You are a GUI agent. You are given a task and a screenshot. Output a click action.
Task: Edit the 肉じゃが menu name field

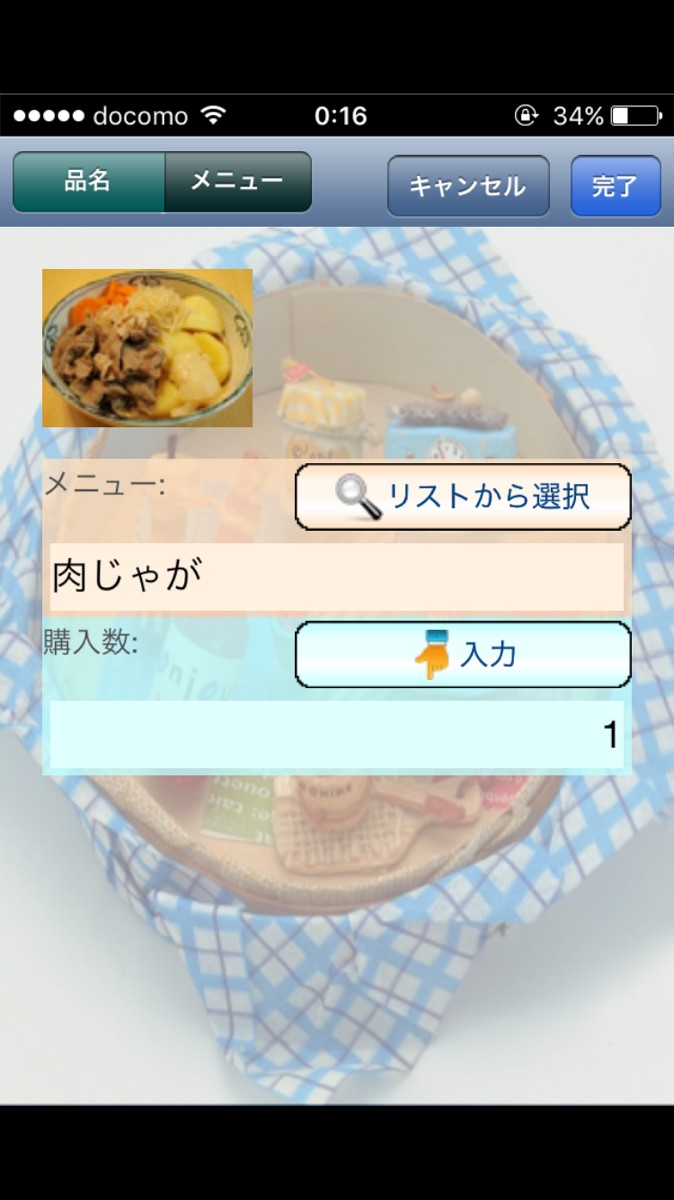point(337,576)
